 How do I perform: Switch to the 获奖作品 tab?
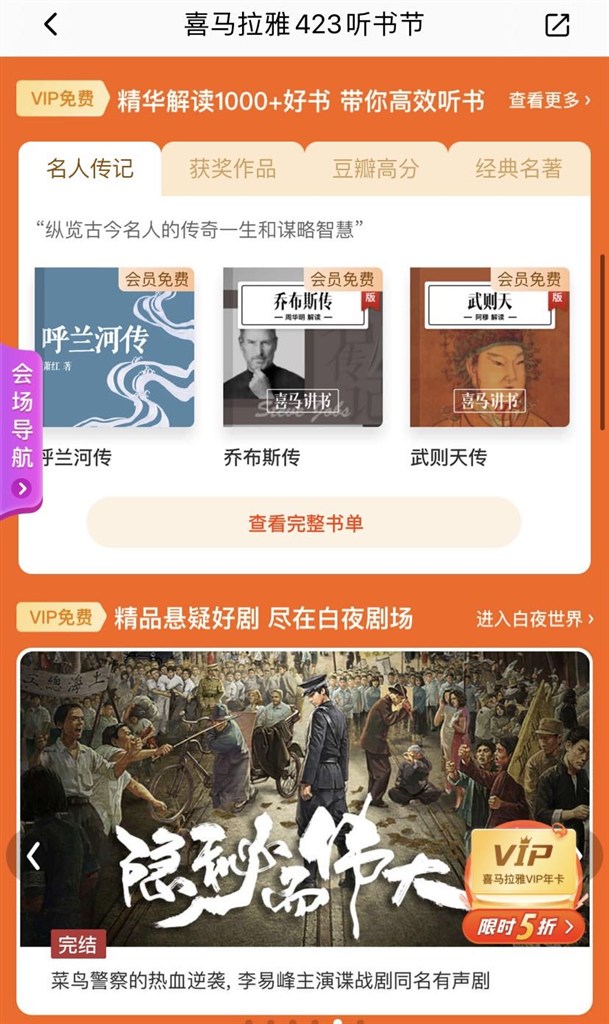232,168
